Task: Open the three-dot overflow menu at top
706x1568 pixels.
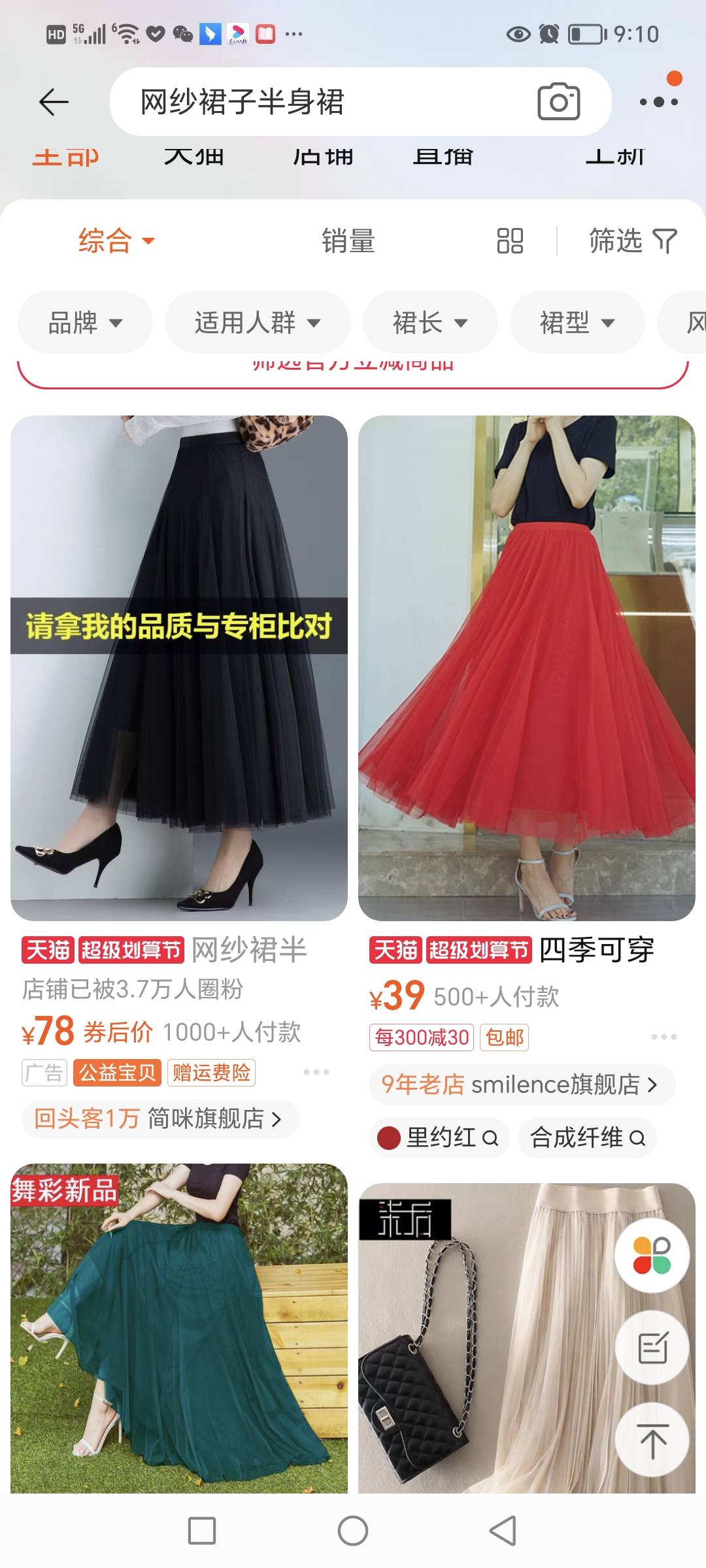Action: 658,102
